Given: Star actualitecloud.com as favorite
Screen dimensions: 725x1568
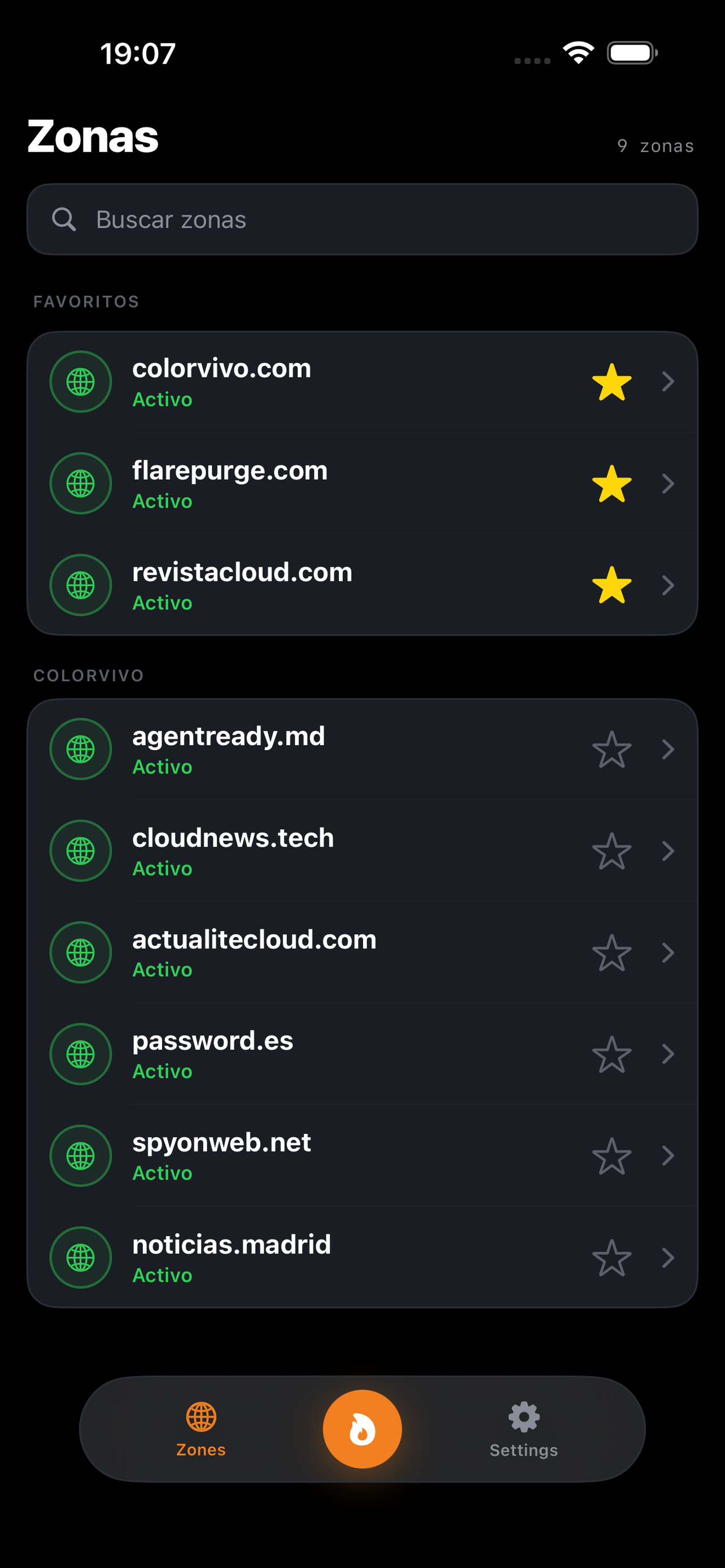Looking at the screenshot, I should click(x=611, y=953).
